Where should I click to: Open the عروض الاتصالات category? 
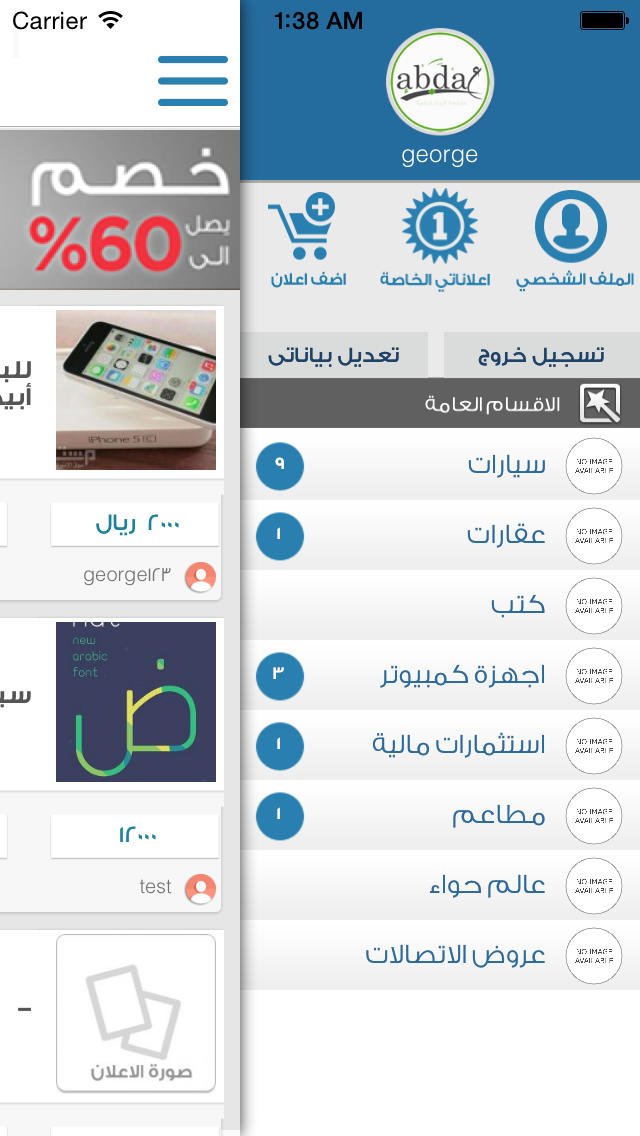point(440,956)
